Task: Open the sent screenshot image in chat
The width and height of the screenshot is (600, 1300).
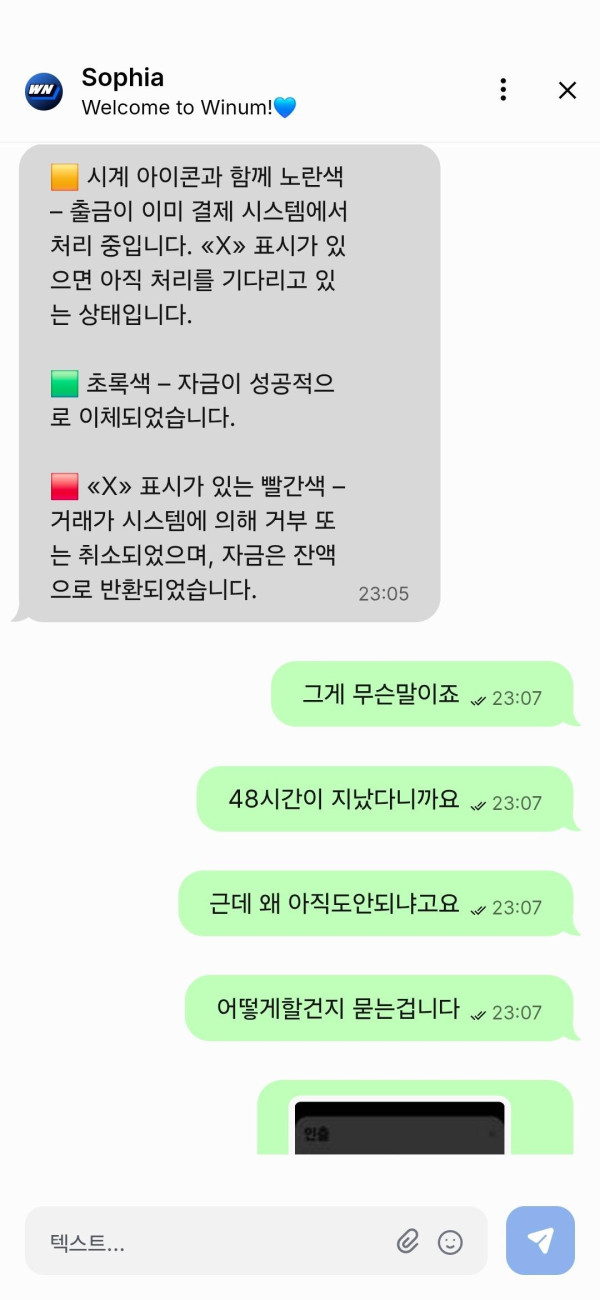Action: click(400, 1126)
